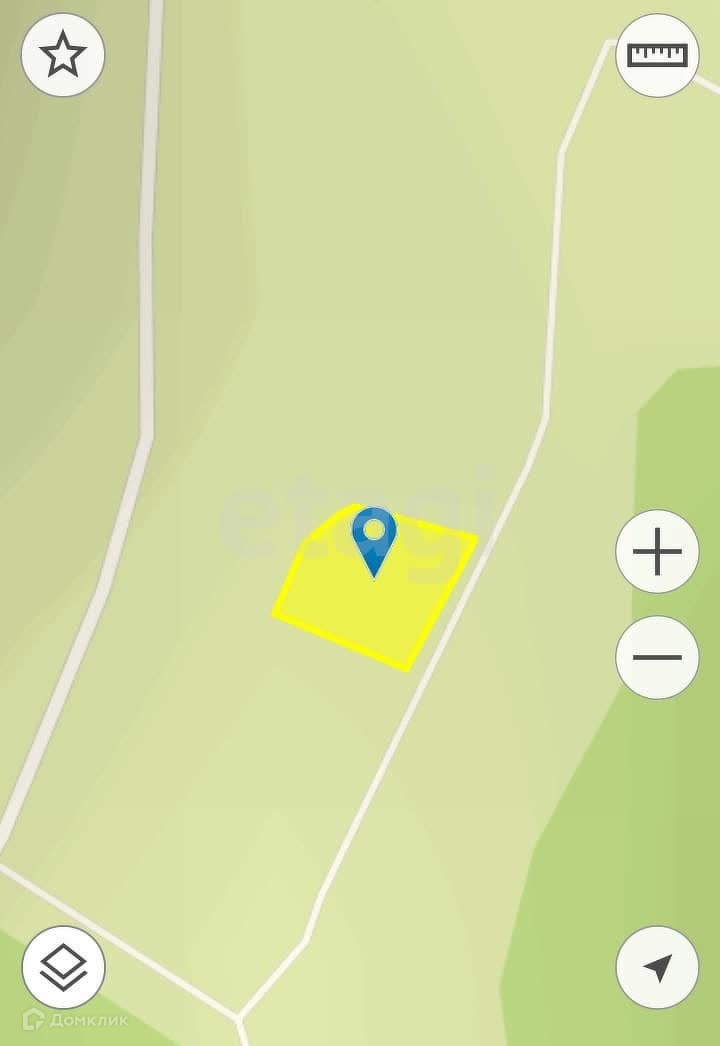720x1046 pixels.
Task: Zoom out with the minus button
Action: (657, 657)
